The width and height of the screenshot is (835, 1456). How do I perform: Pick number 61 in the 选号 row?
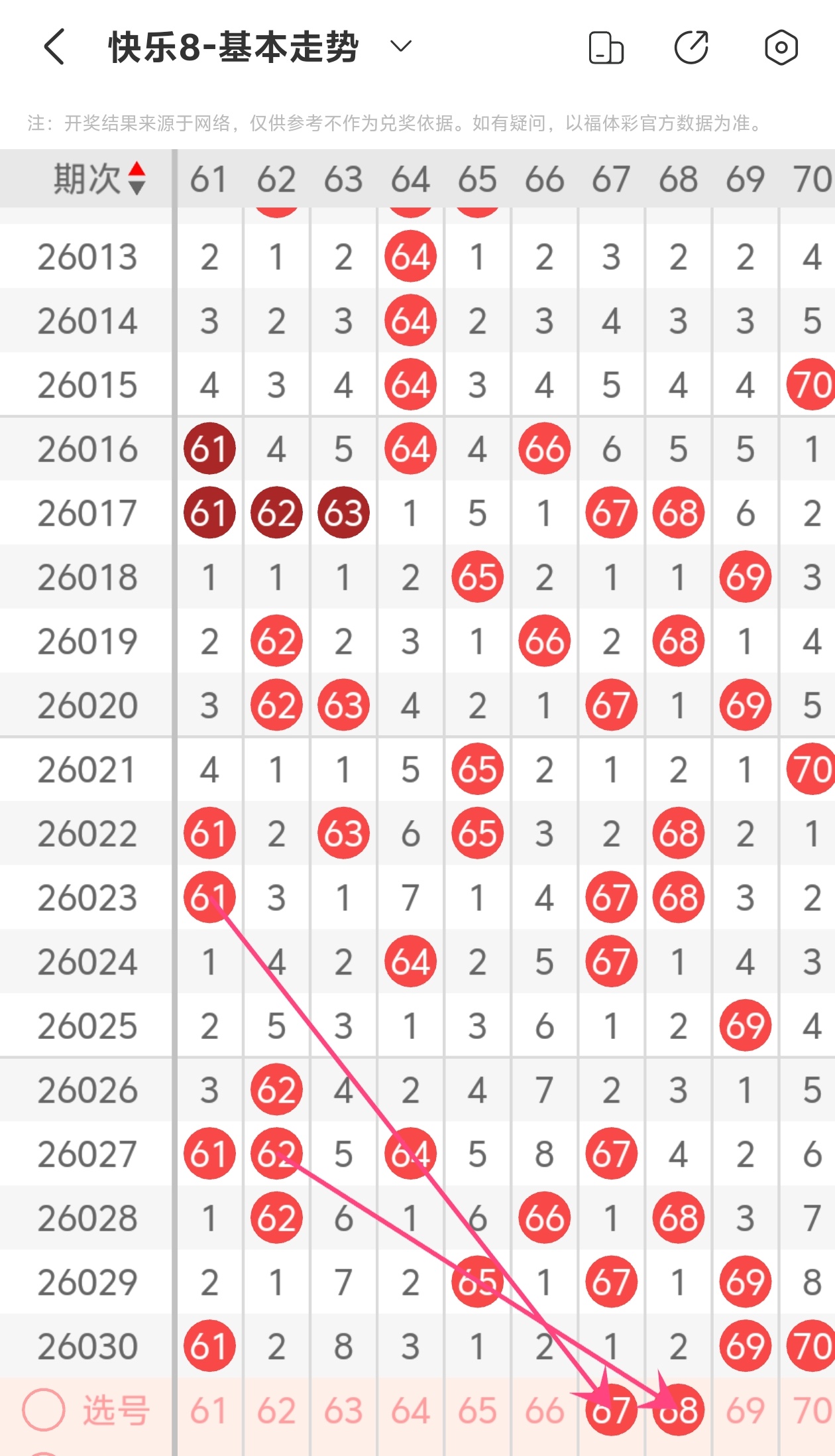point(209,1410)
